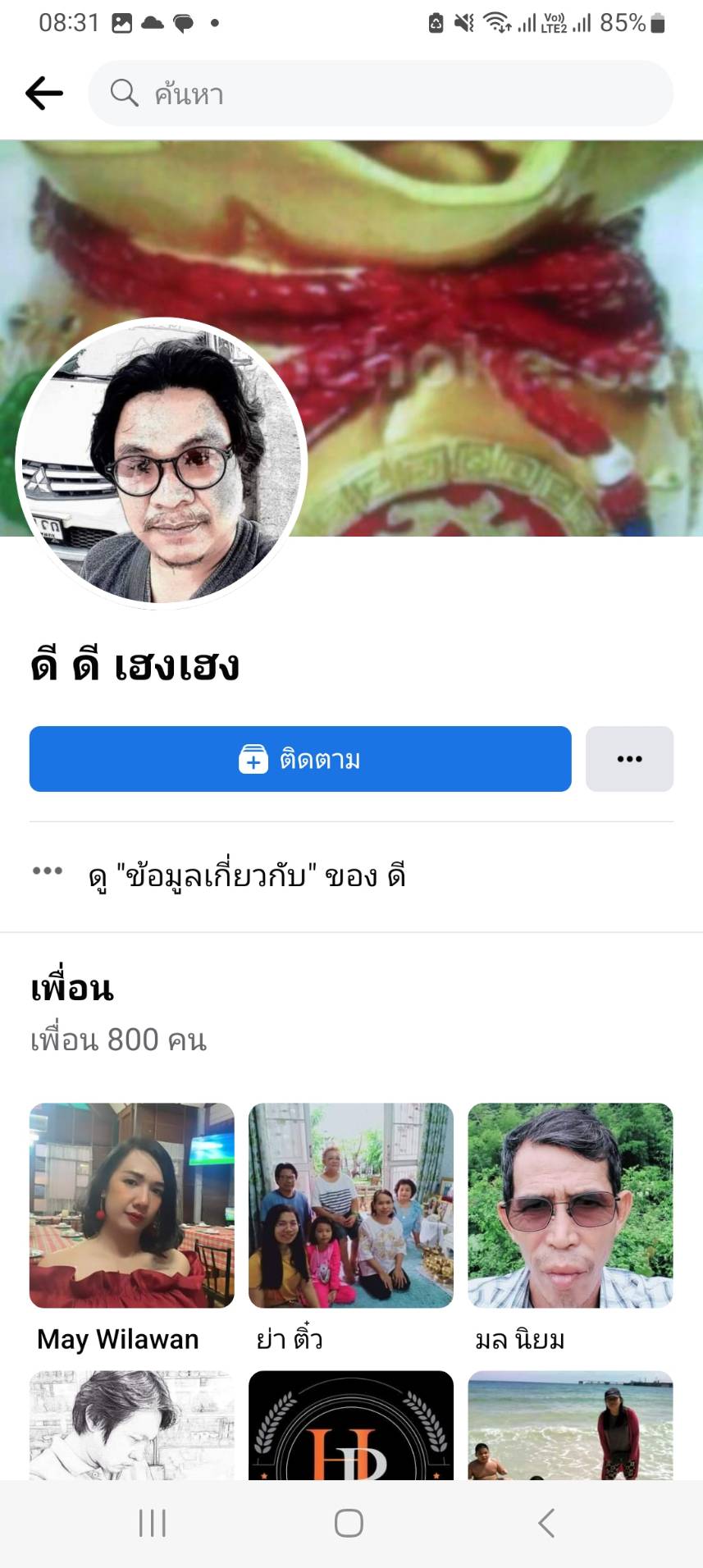
Task: View friend มล นิยม's profile
Action: pos(570,1205)
